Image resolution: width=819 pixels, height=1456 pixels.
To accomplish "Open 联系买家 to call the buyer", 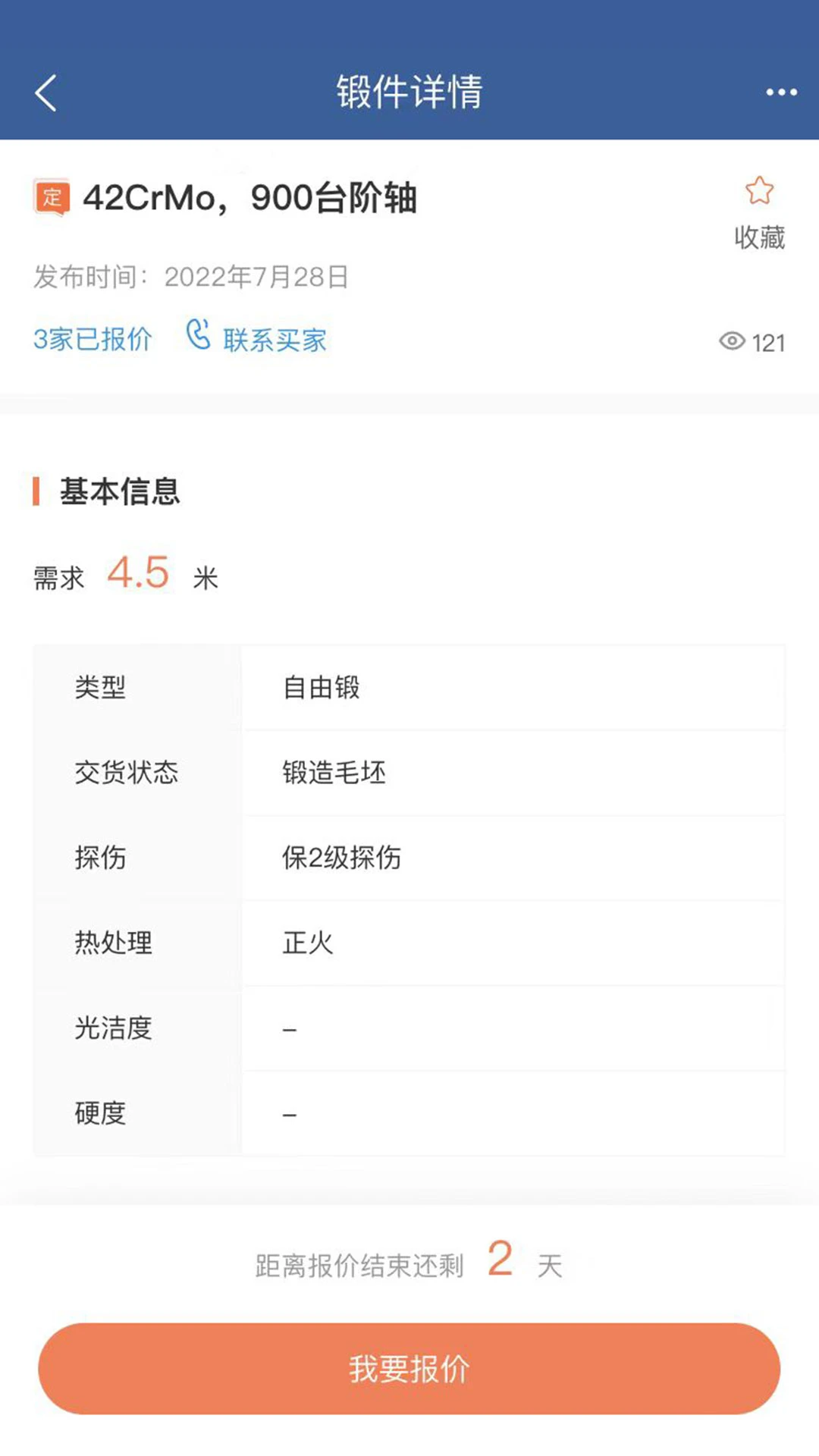I will pos(273,339).
